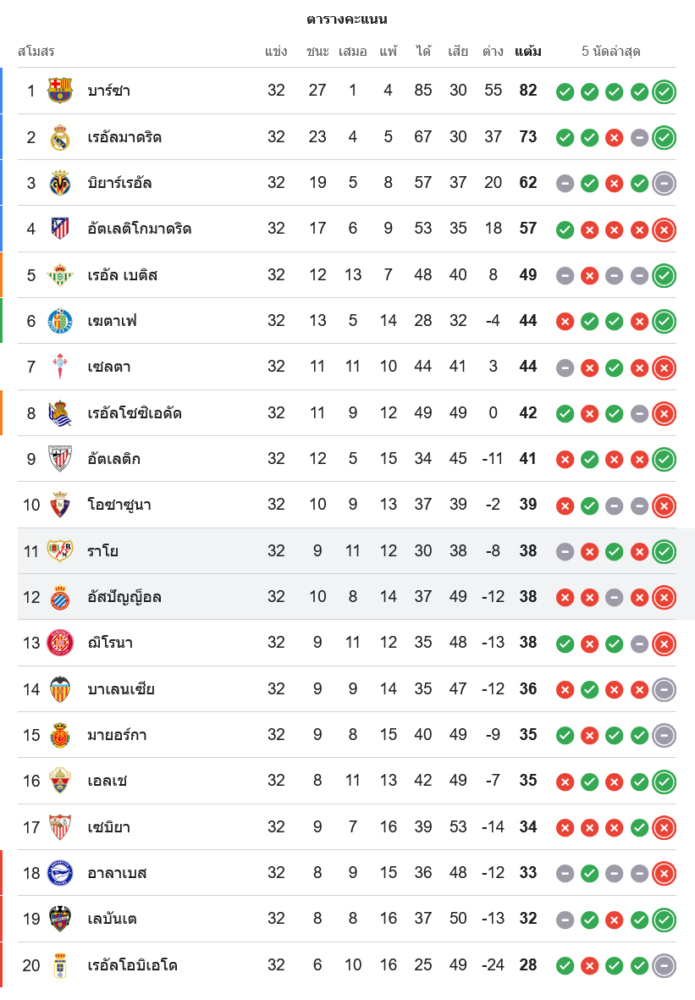Open the เลบันเต team row
The width and height of the screenshot is (695, 1000).
click(112, 919)
